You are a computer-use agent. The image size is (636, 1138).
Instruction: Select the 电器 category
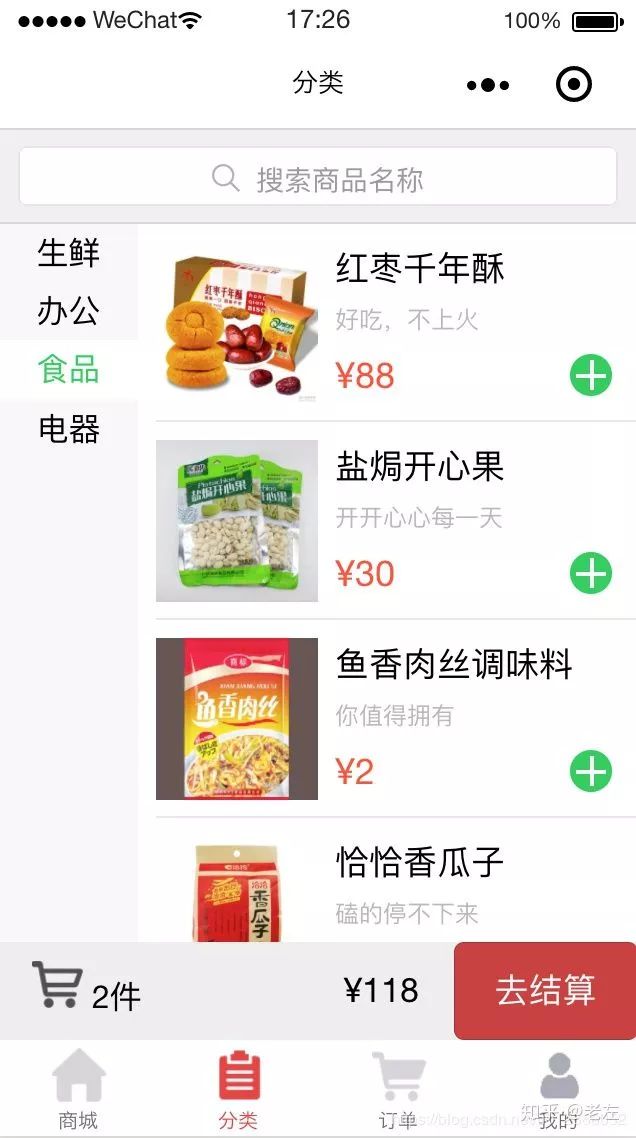tap(68, 428)
